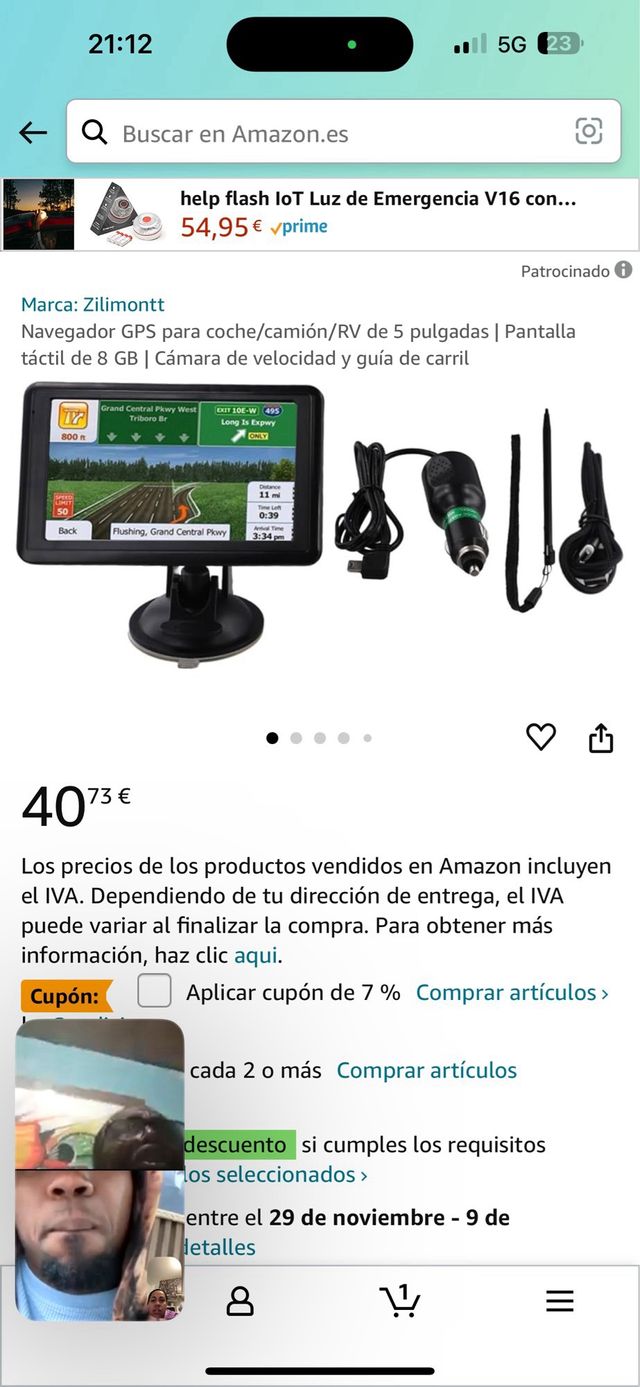The height and width of the screenshot is (1387, 640).
Task: Check the Aplicar cupón de 7 % box
Action: tap(155, 991)
